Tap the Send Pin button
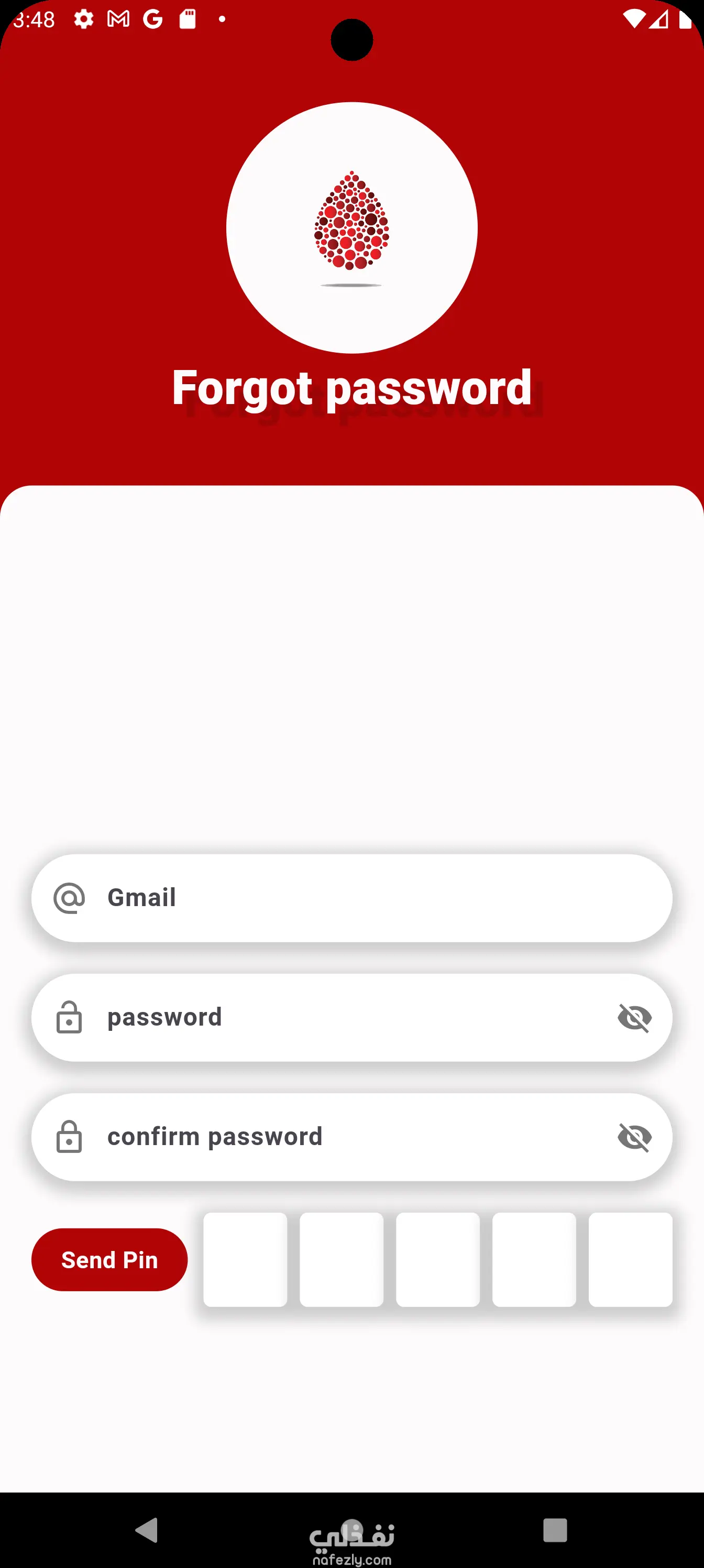 click(109, 1259)
